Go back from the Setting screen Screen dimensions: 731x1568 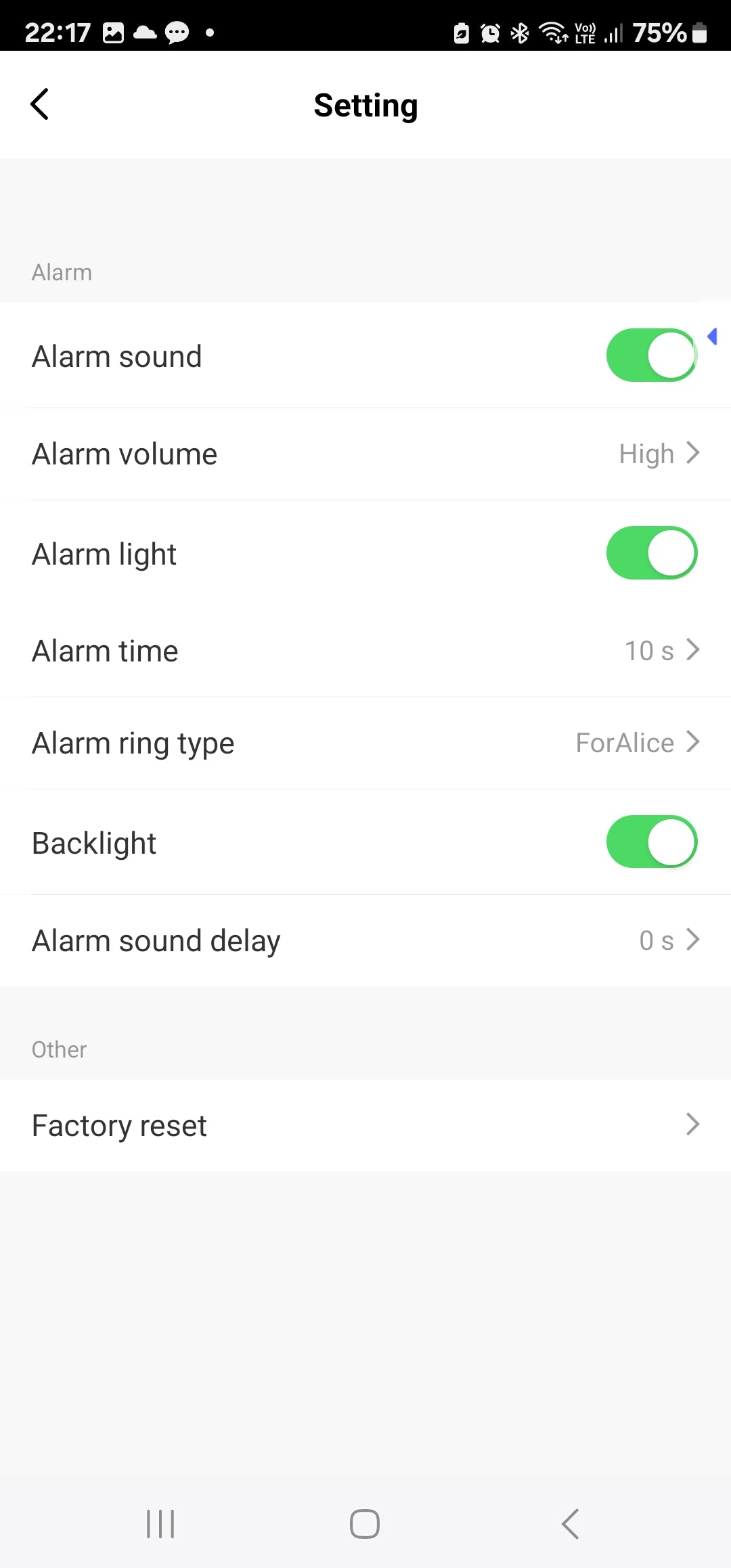click(x=40, y=105)
